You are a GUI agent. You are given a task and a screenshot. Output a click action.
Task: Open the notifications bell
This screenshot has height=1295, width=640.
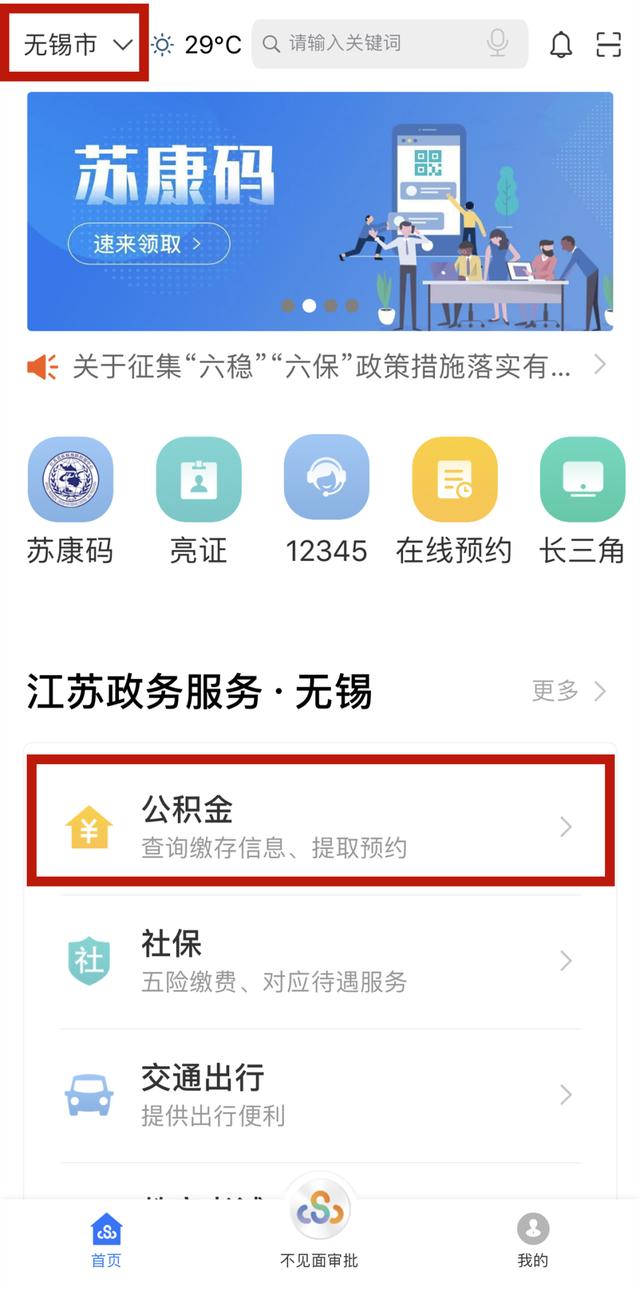[562, 44]
